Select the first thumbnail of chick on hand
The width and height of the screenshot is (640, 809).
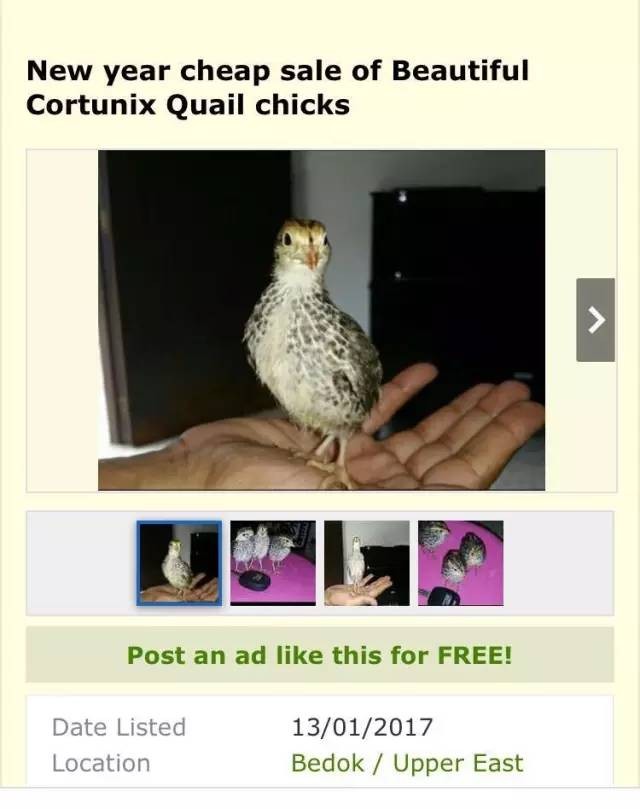click(x=179, y=563)
